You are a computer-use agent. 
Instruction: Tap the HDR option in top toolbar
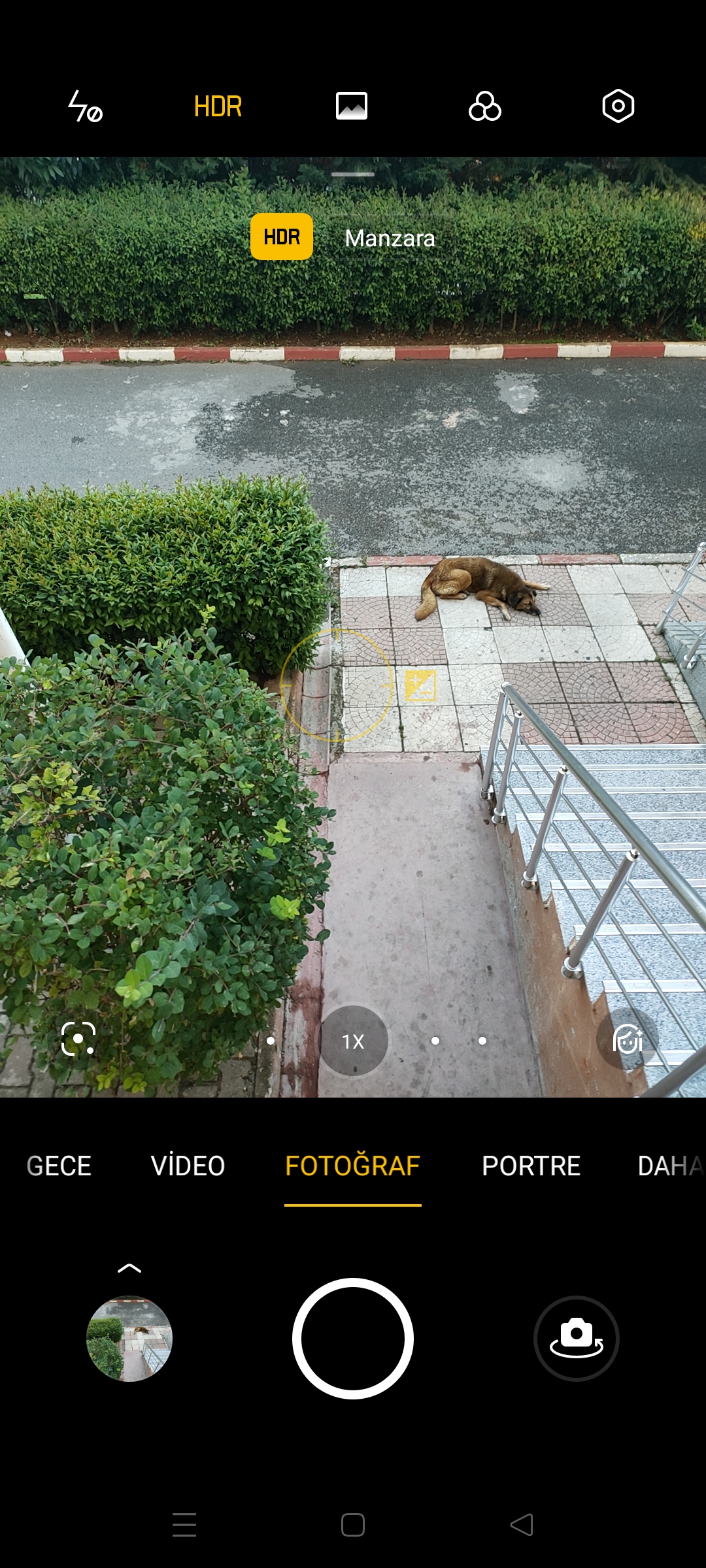pyautogui.click(x=218, y=106)
